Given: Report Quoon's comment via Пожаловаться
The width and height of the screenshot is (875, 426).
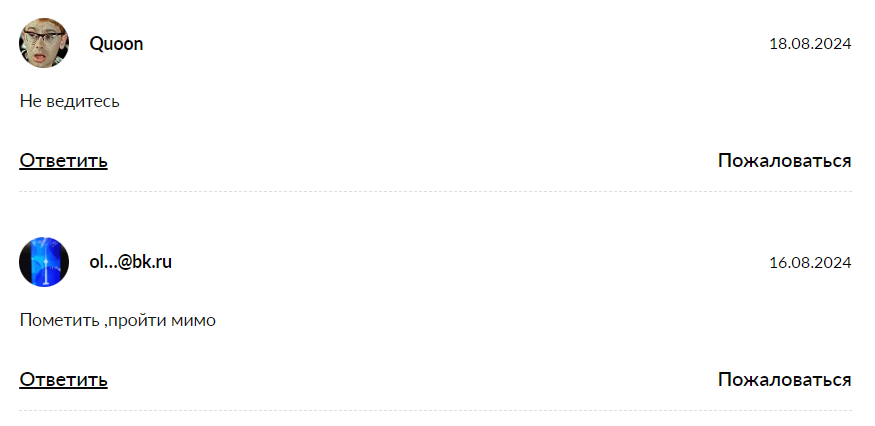Looking at the screenshot, I should [x=784, y=161].
